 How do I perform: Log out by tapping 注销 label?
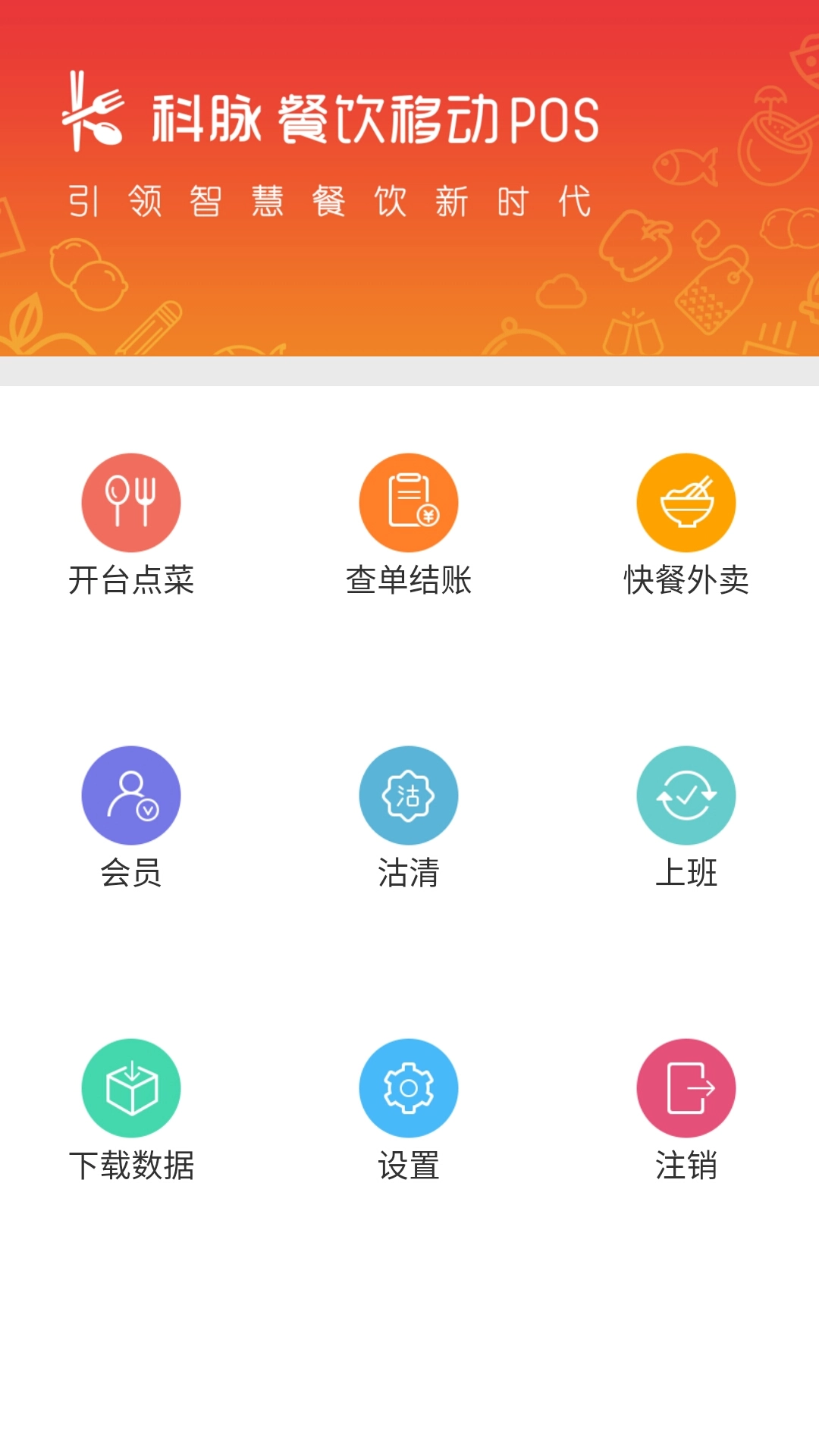(686, 1168)
